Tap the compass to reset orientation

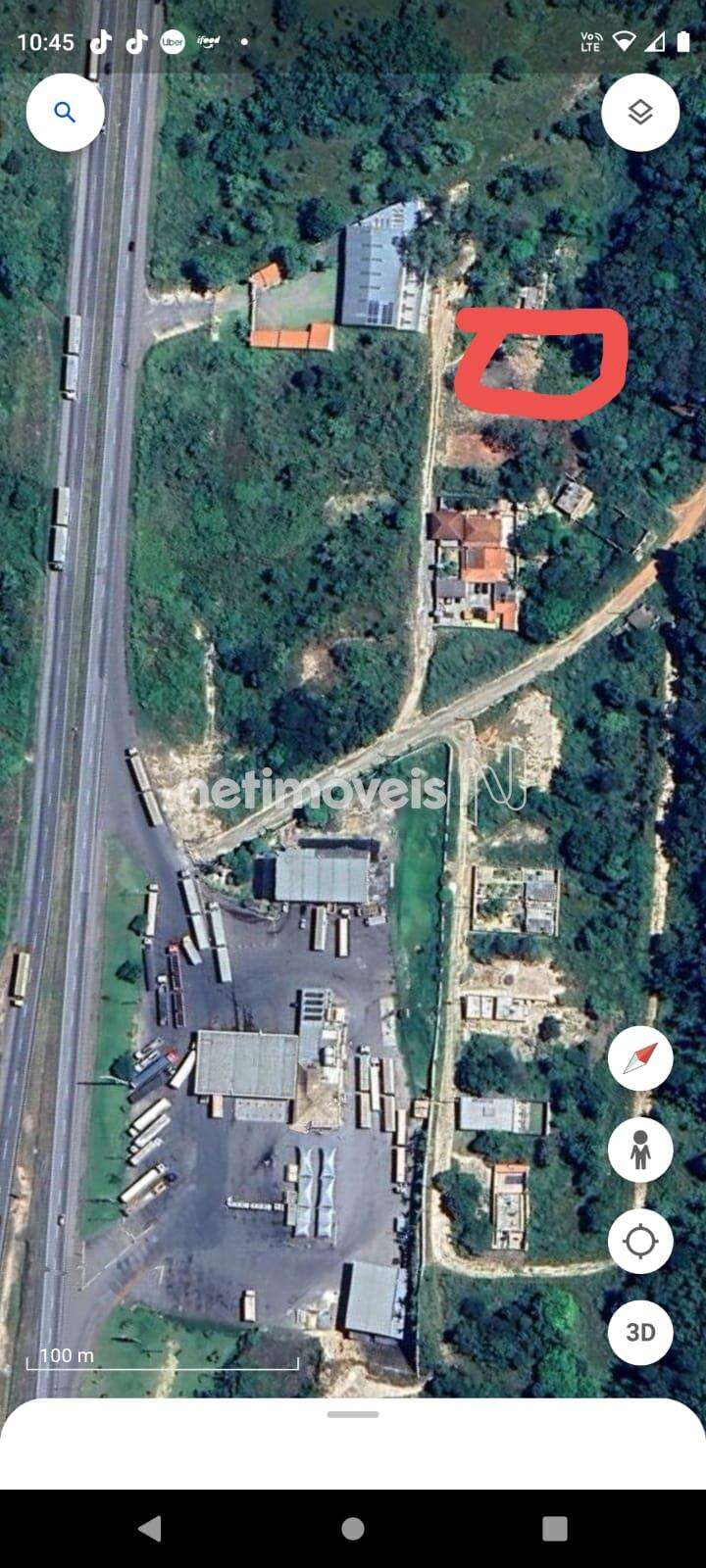(x=640, y=1058)
